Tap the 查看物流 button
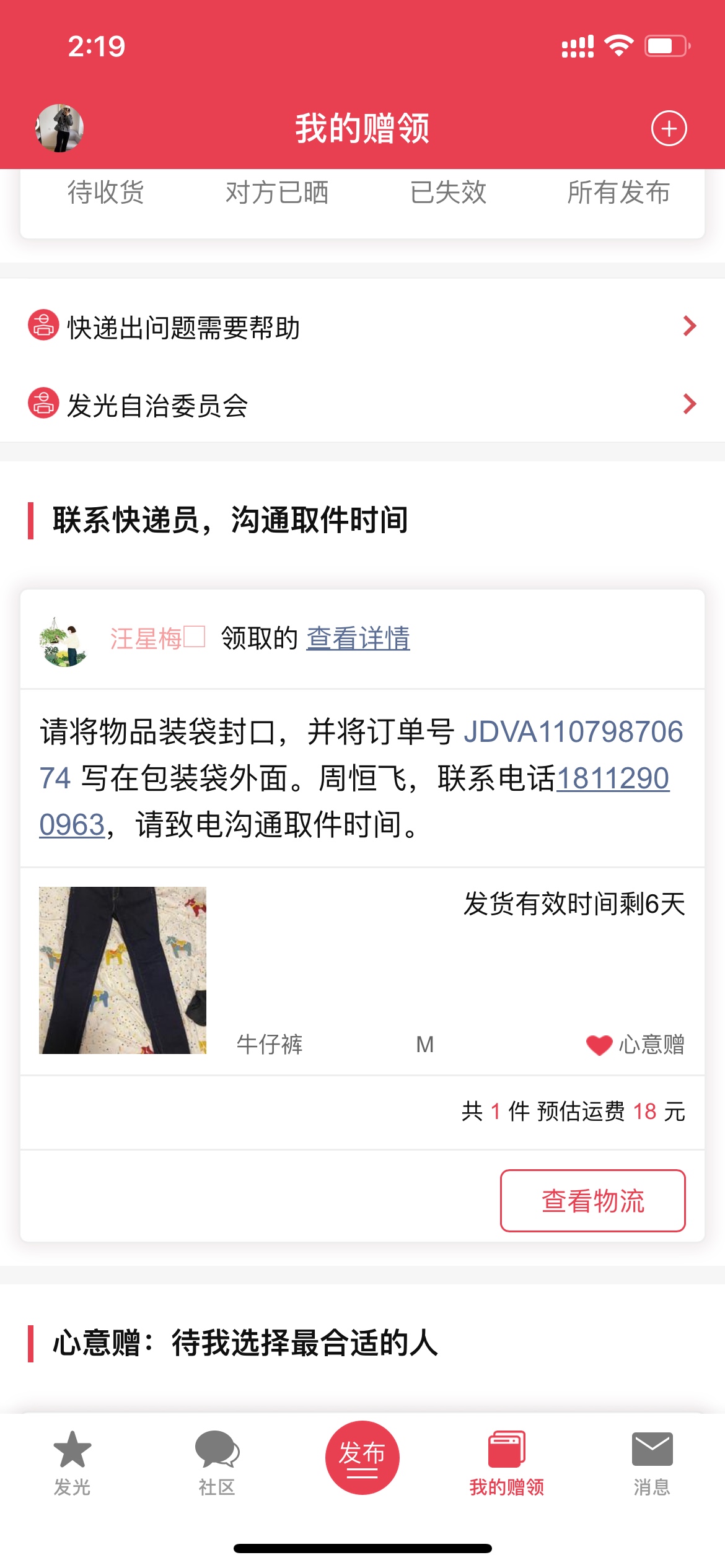725x1568 pixels. click(593, 1200)
